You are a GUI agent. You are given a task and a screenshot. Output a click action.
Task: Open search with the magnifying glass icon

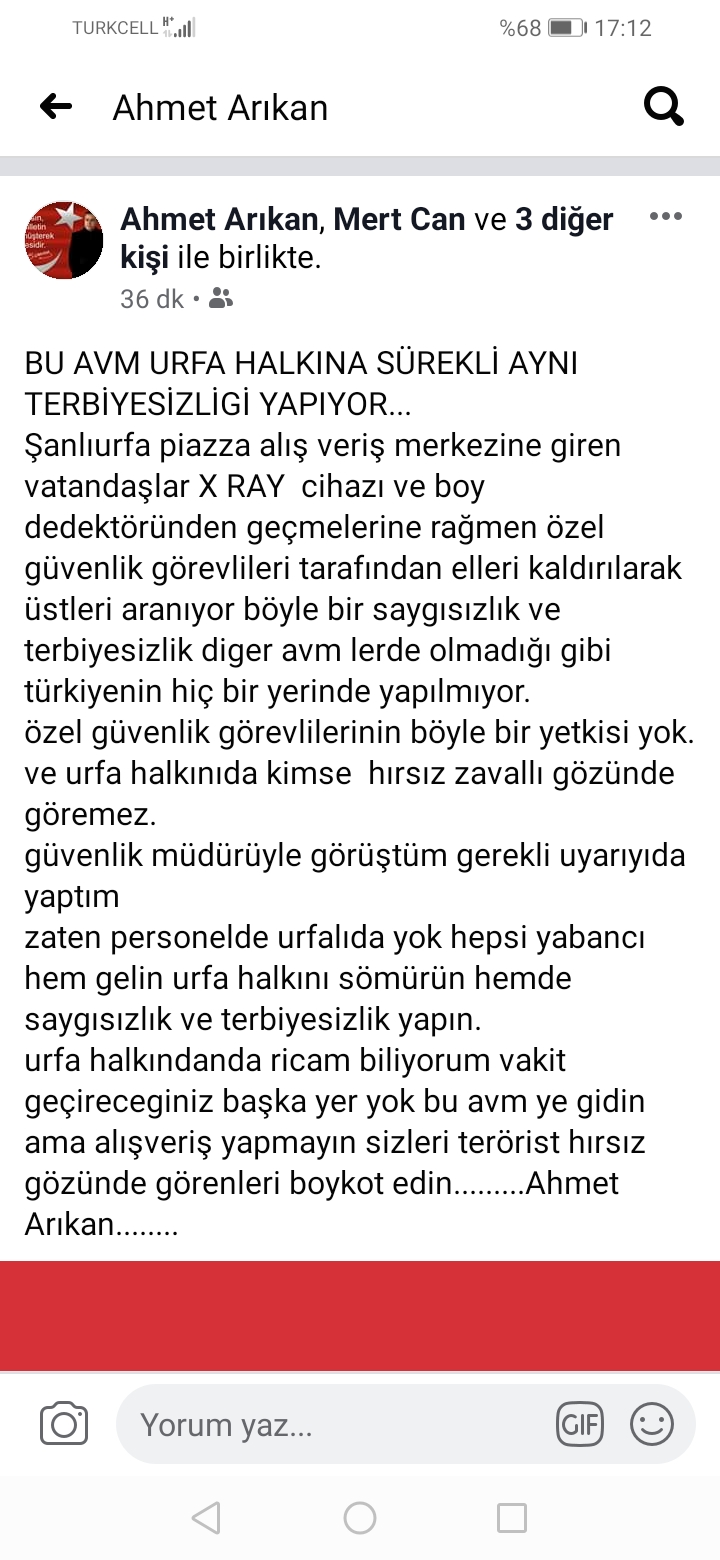click(664, 105)
